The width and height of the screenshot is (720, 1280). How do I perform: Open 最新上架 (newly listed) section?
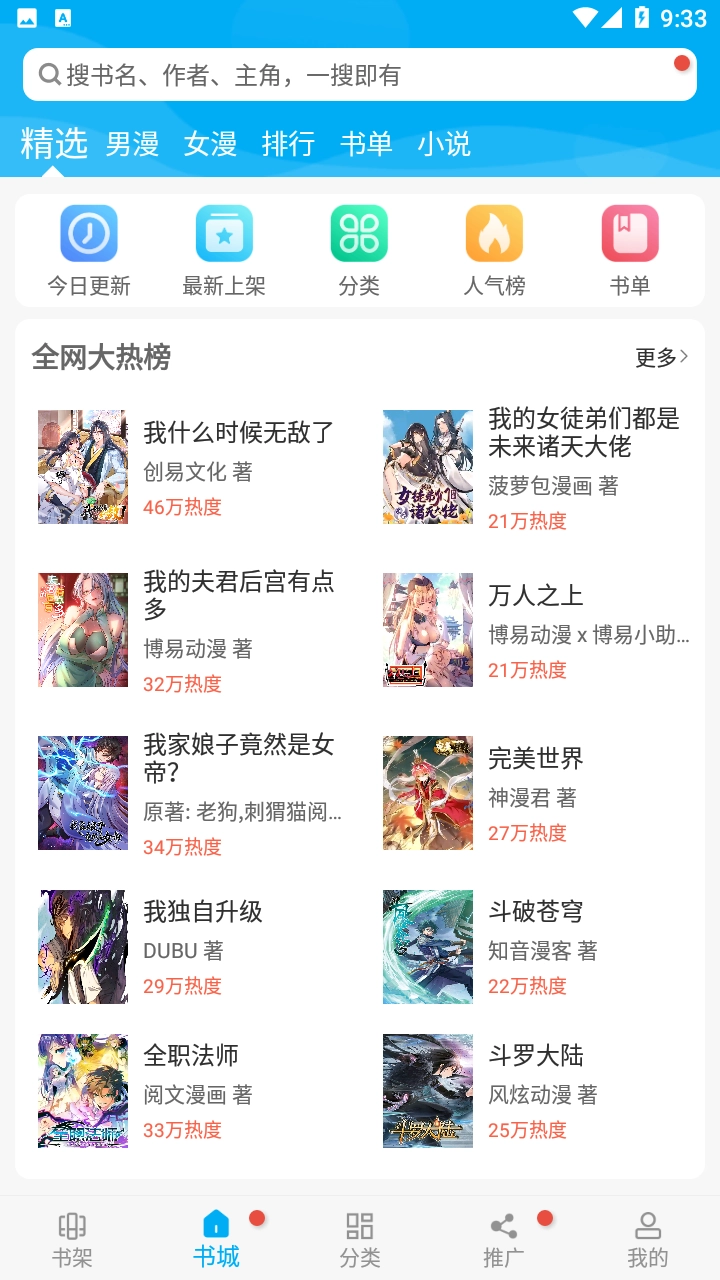click(x=223, y=248)
